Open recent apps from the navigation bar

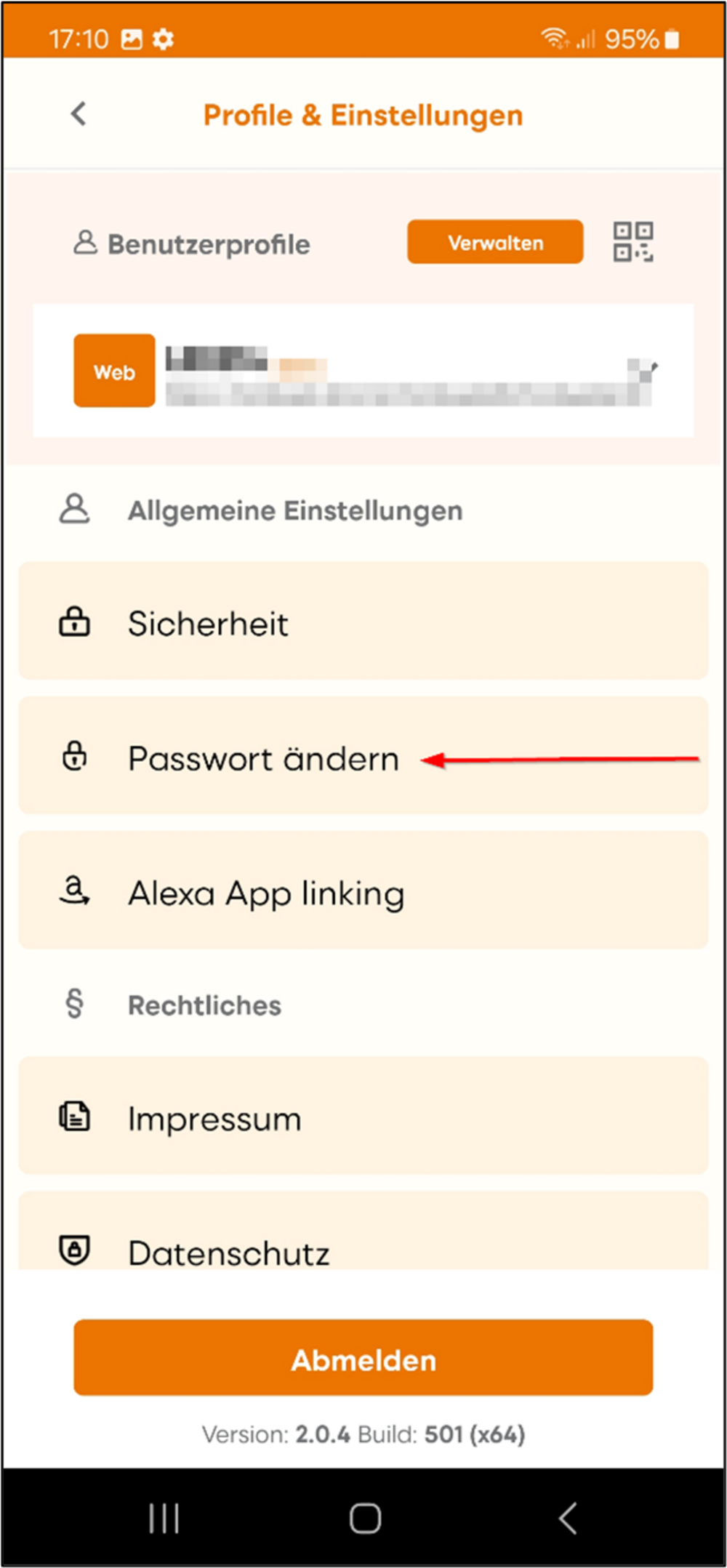[x=164, y=1518]
